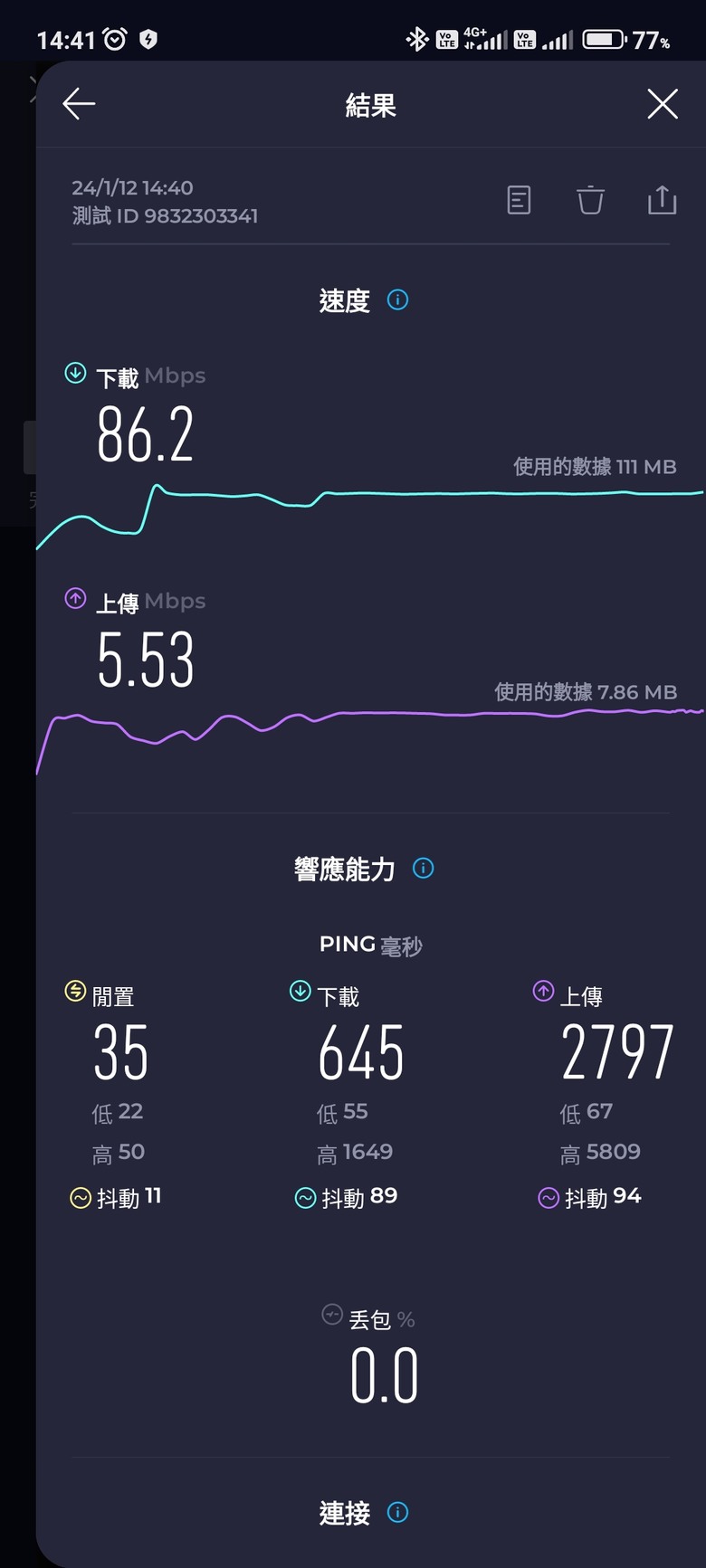The width and height of the screenshot is (706, 1568).
Task: Open the info icon next to 響應能力
Action: click(x=423, y=869)
